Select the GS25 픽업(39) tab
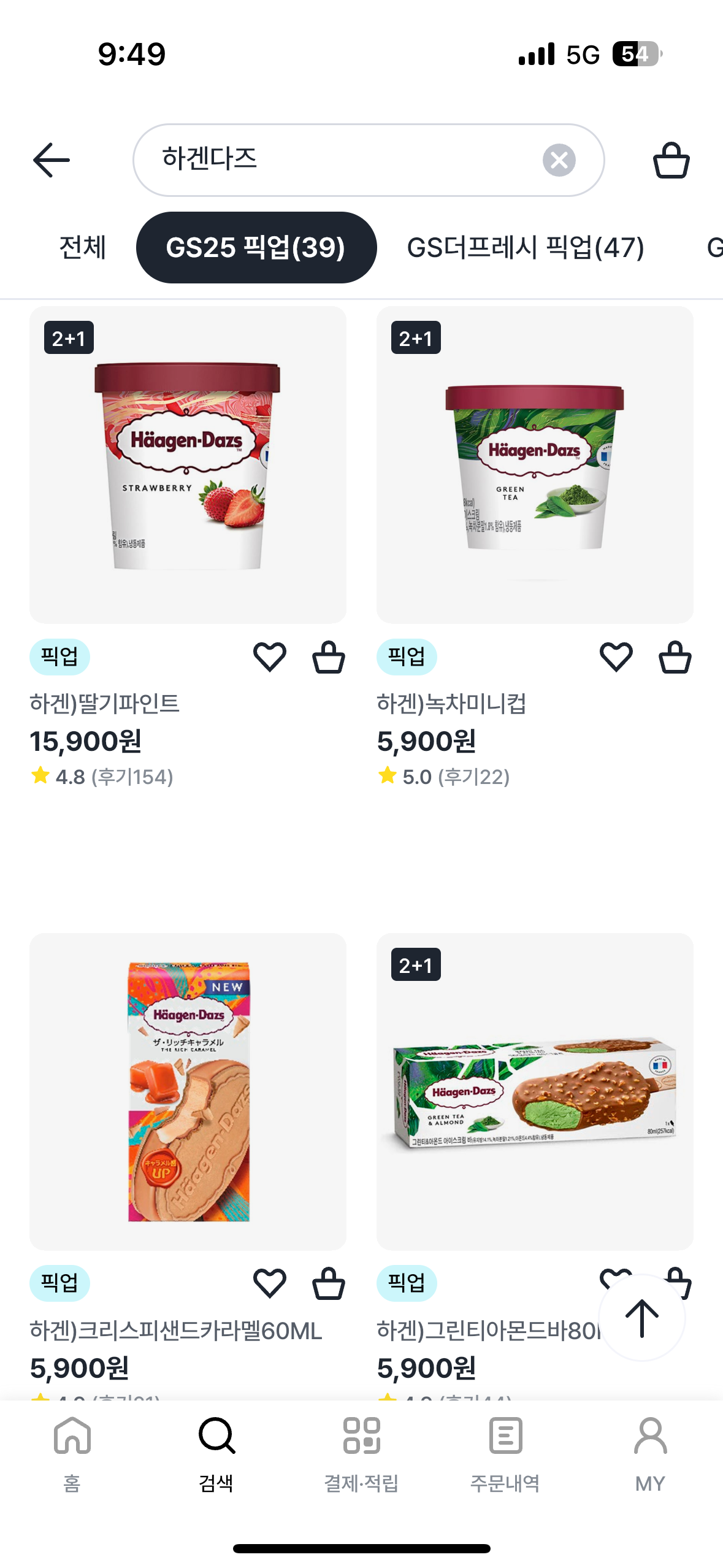 pyautogui.click(x=256, y=248)
